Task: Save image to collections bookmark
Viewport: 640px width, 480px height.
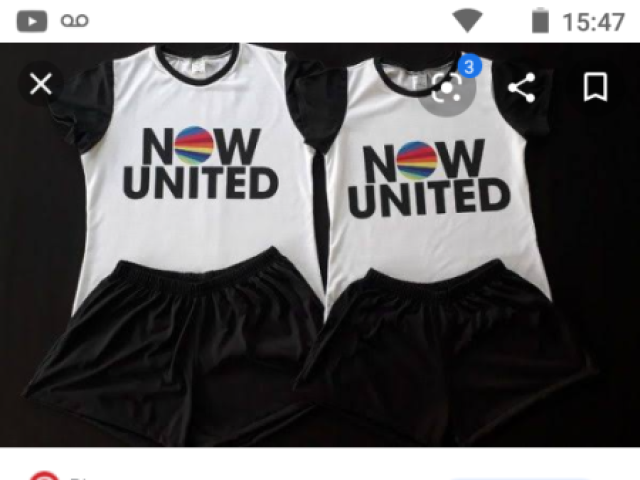Action: point(596,88)
